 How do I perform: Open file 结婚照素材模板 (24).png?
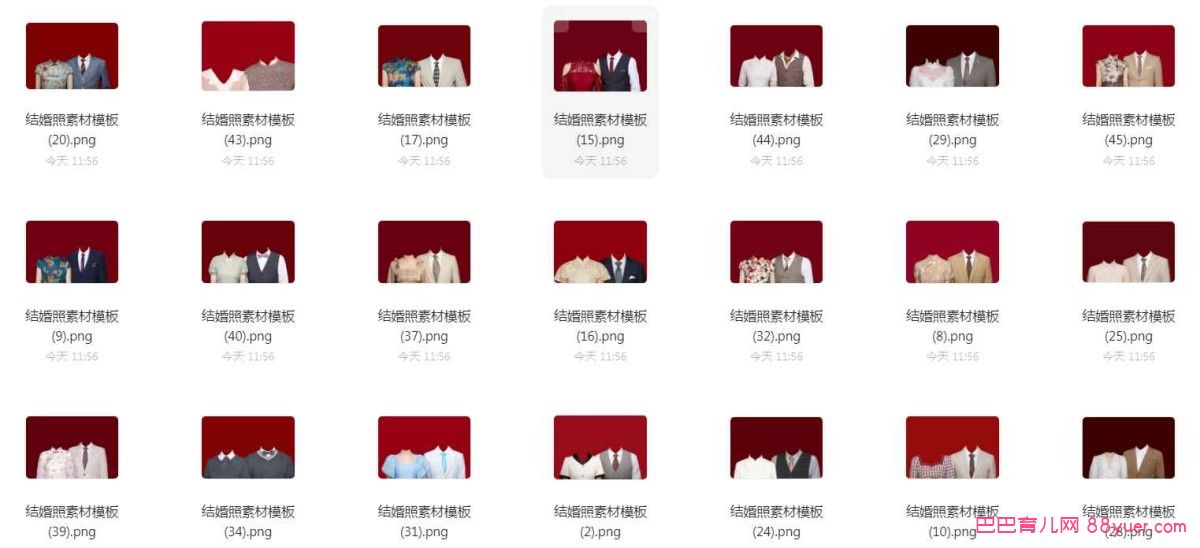coord(776,448)
